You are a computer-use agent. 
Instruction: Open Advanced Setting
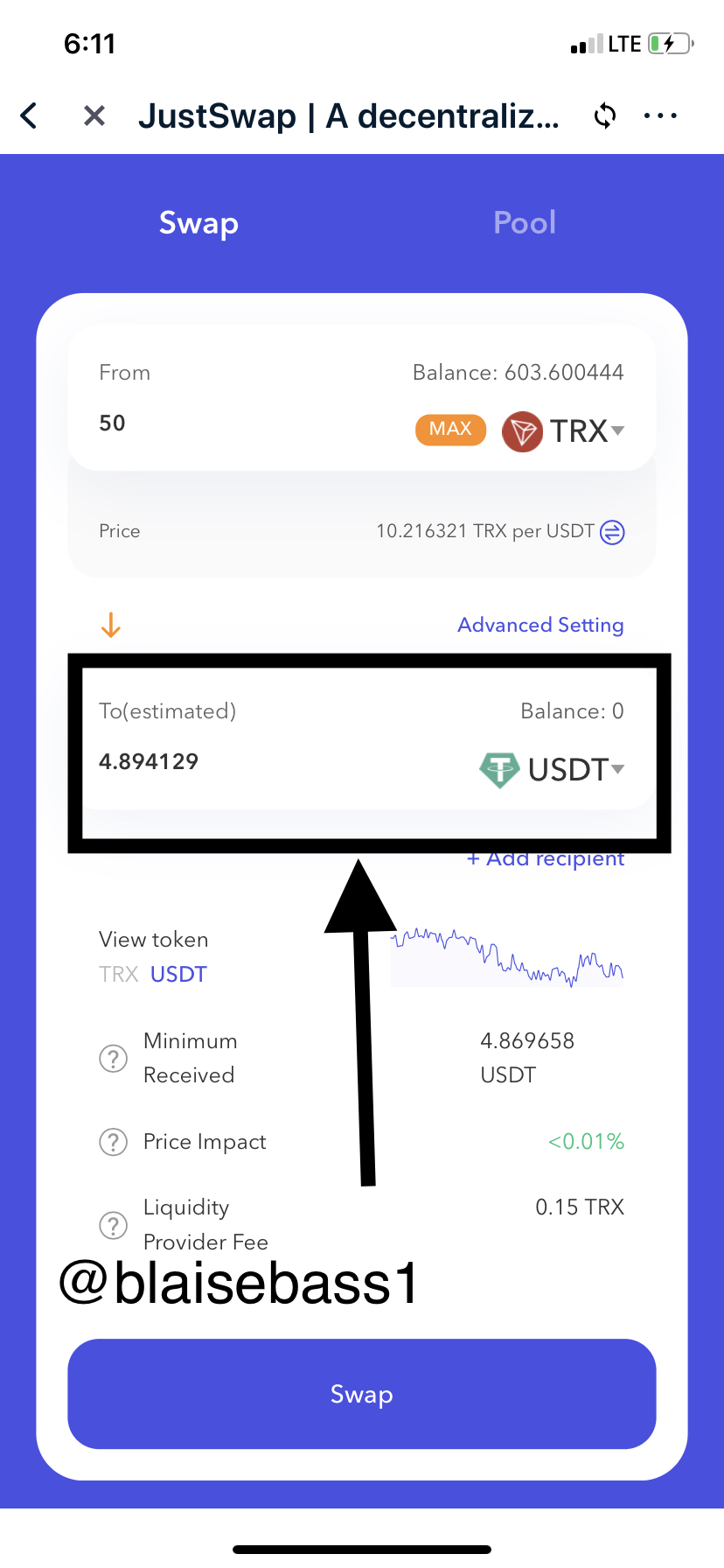point(540,625)
